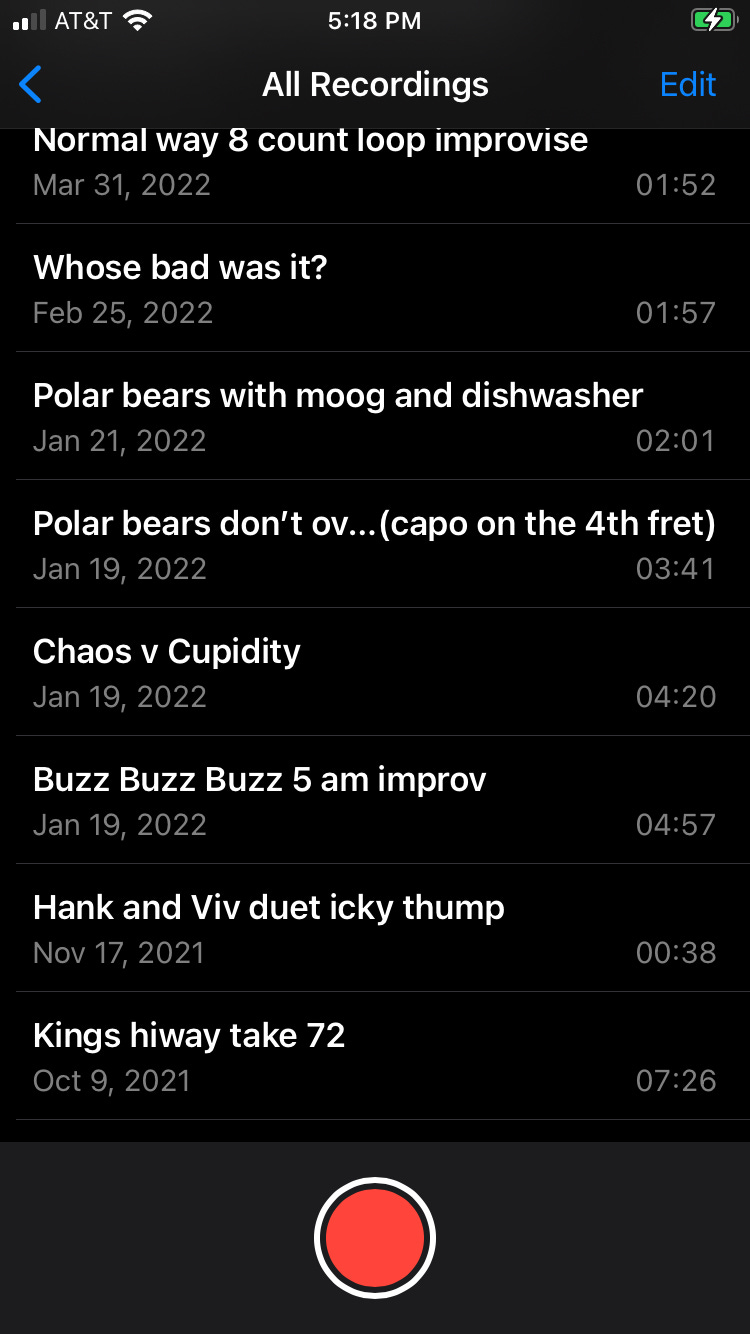
Task: Select the Chaos v Cupidity recording
Action: click(375, 672)
